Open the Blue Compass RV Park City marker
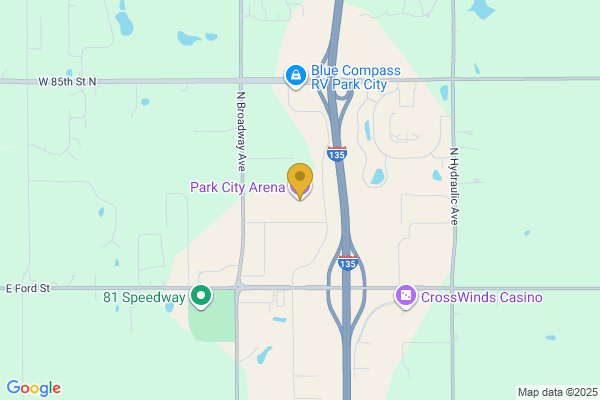The image size is (600, 400). pyautogui.click(x=295, y=75)
